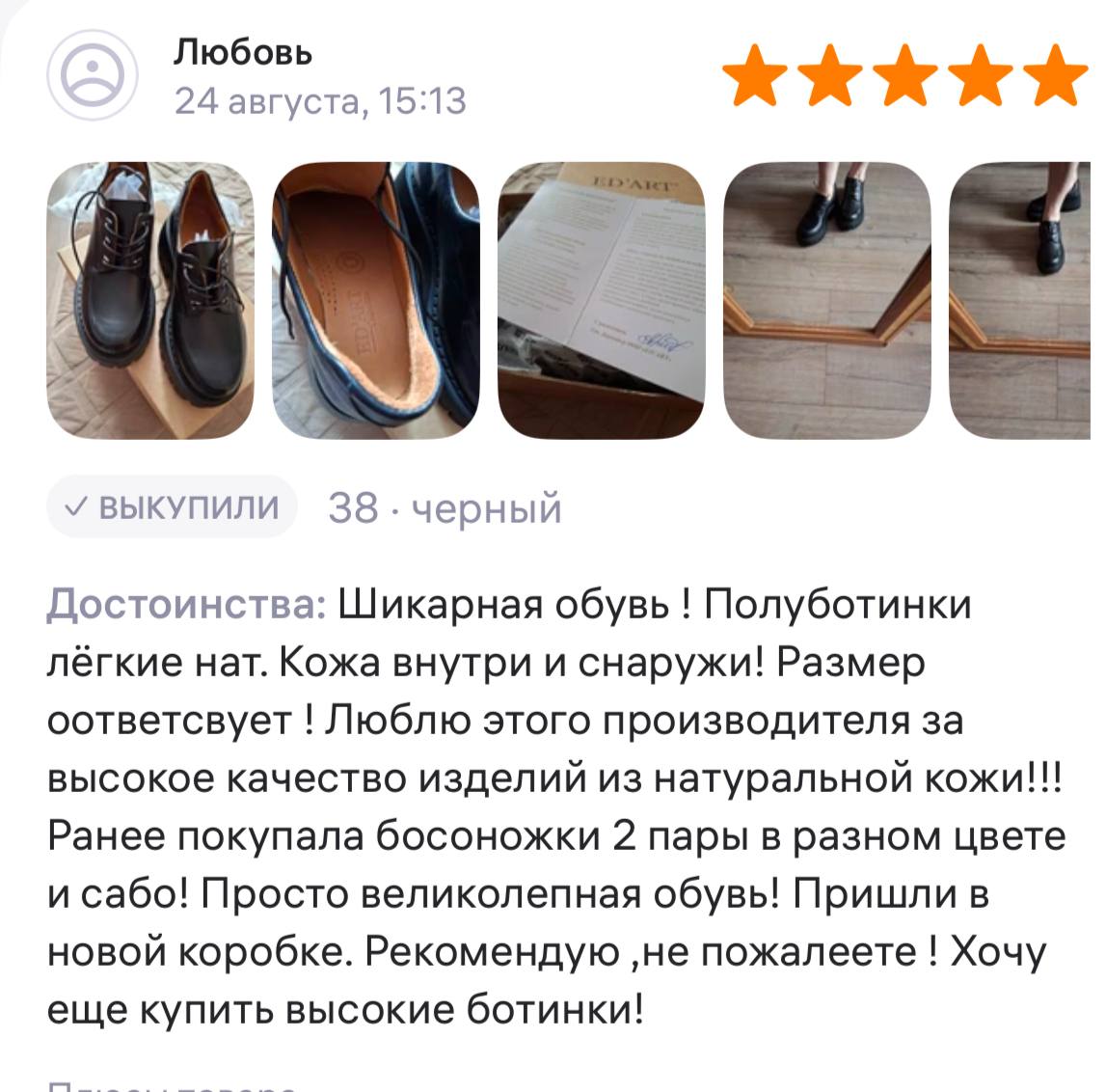Open reviewer Любовь's profile avatar
This screenshot has width=1106, height=1092.
point(94,75)
